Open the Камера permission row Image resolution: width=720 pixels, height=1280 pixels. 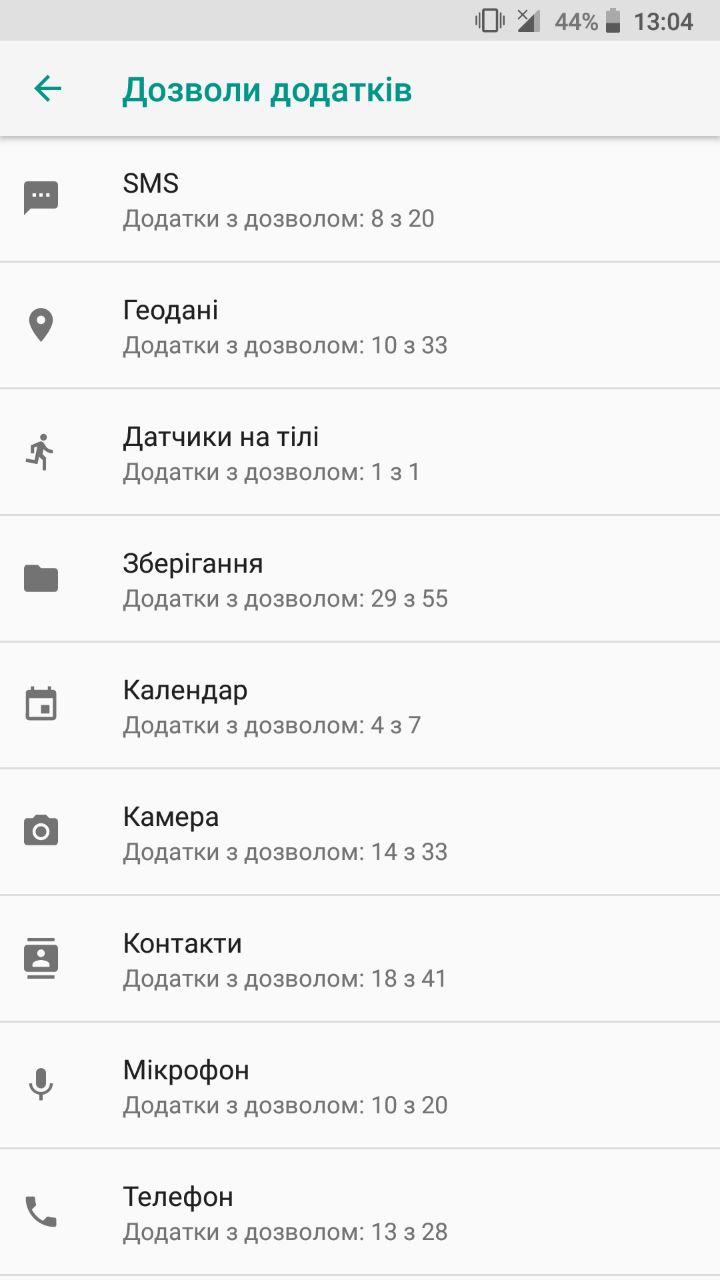click(x=360, y=833)
